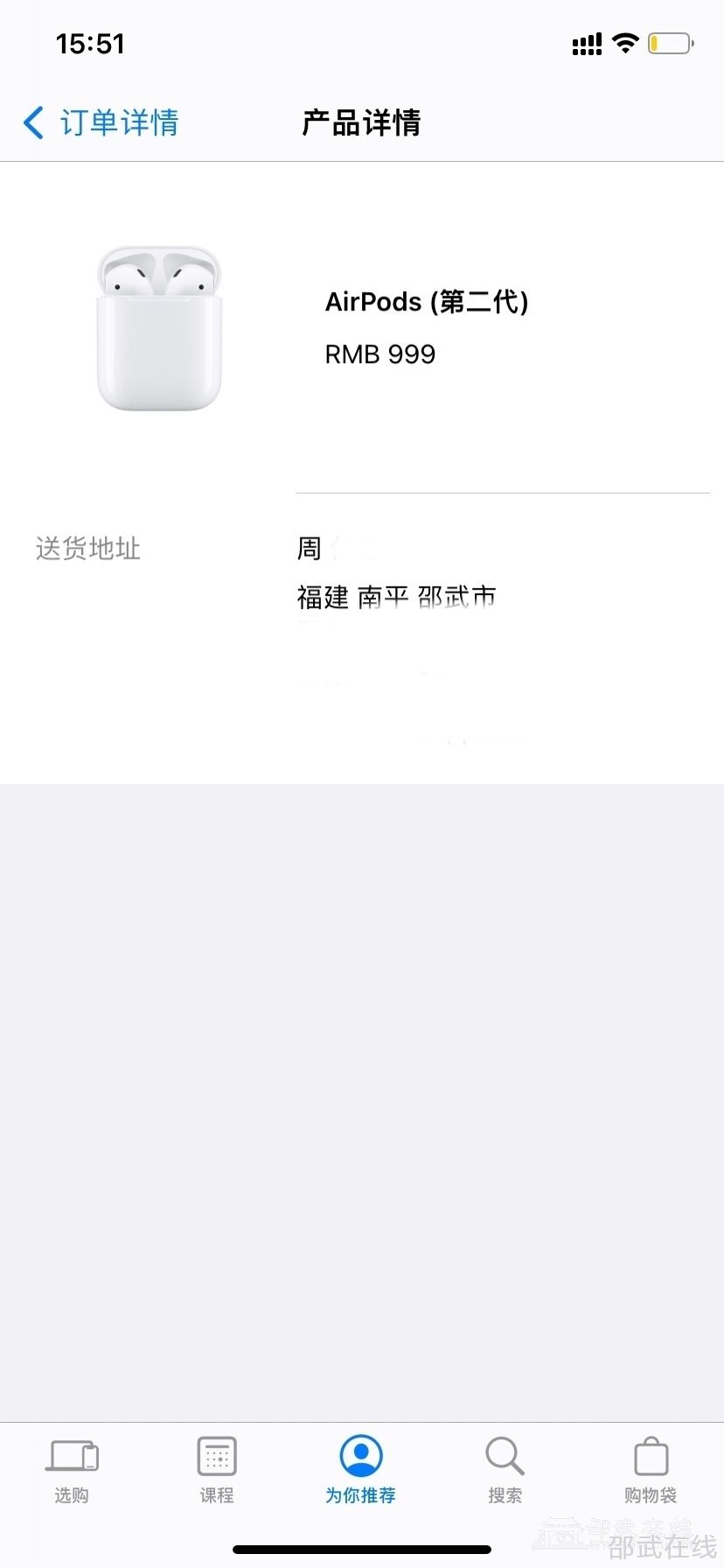The image size is (724, 1568).
Task: Open the 搜索 tab
Action: (505, 1470)
